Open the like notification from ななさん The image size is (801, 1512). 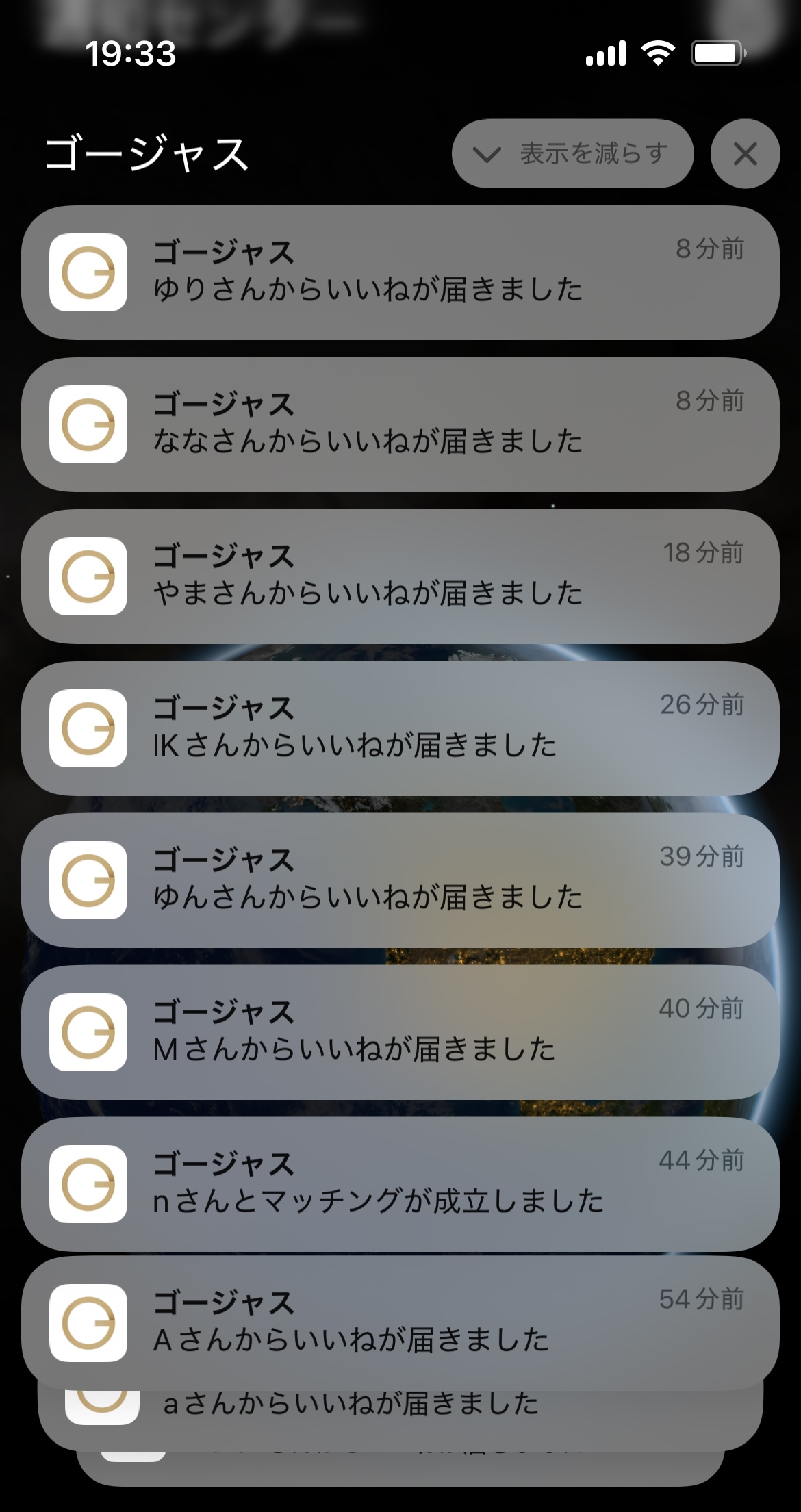(400, 424)
